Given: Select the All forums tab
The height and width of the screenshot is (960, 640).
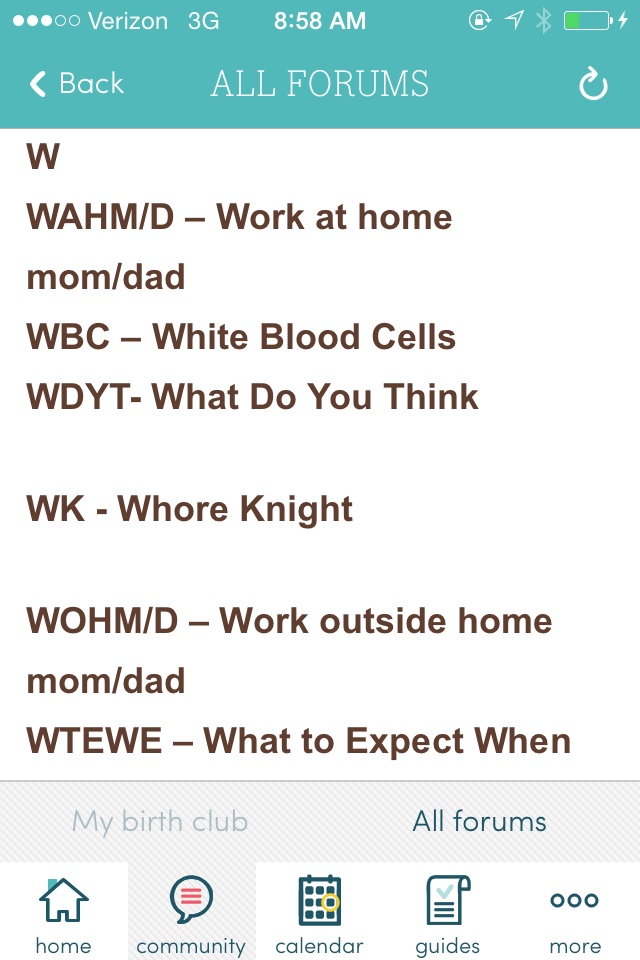Looking at the screenshot, I should coord(480,822).
